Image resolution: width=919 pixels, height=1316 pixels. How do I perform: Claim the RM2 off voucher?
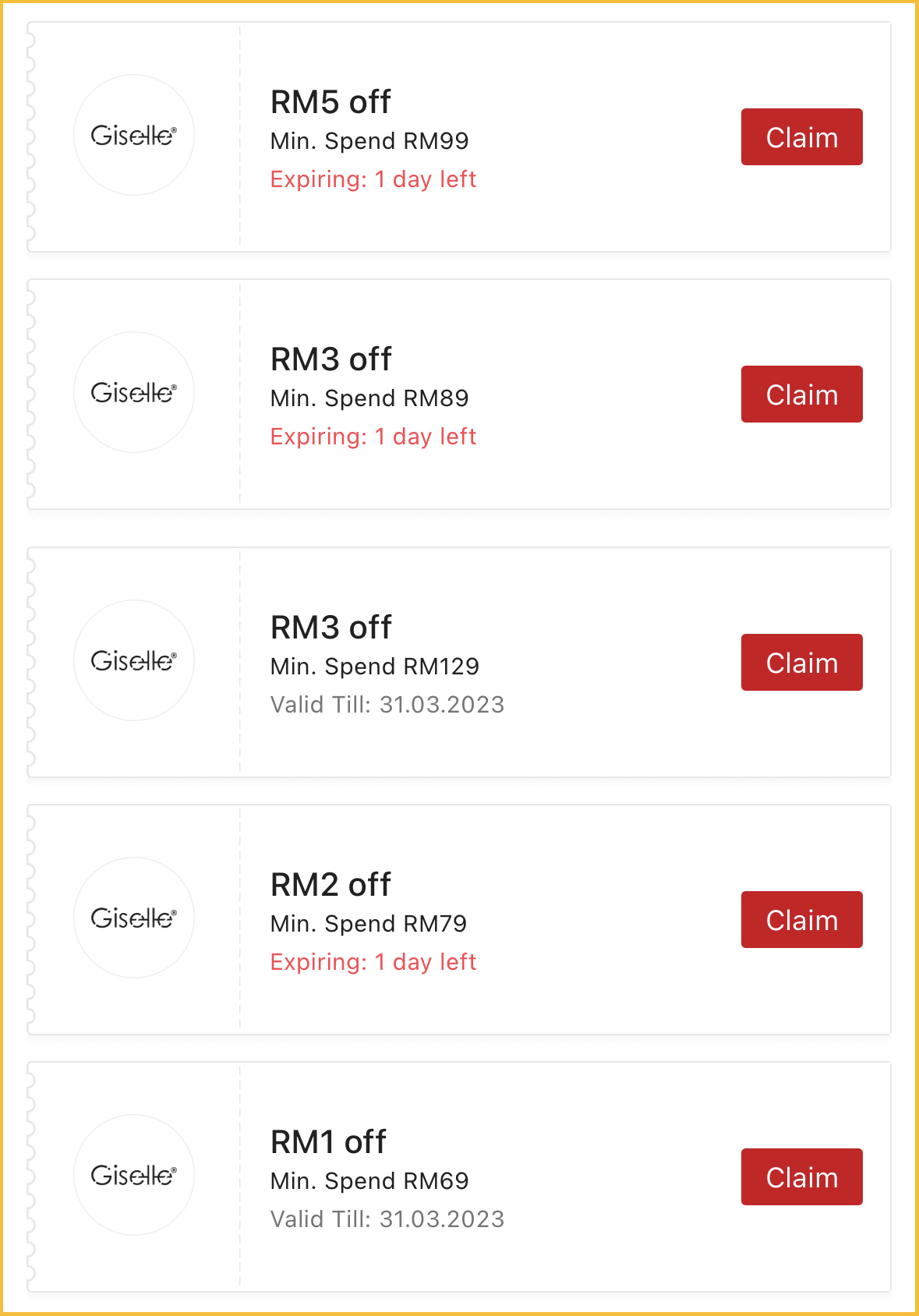click(x=801, y=920)
